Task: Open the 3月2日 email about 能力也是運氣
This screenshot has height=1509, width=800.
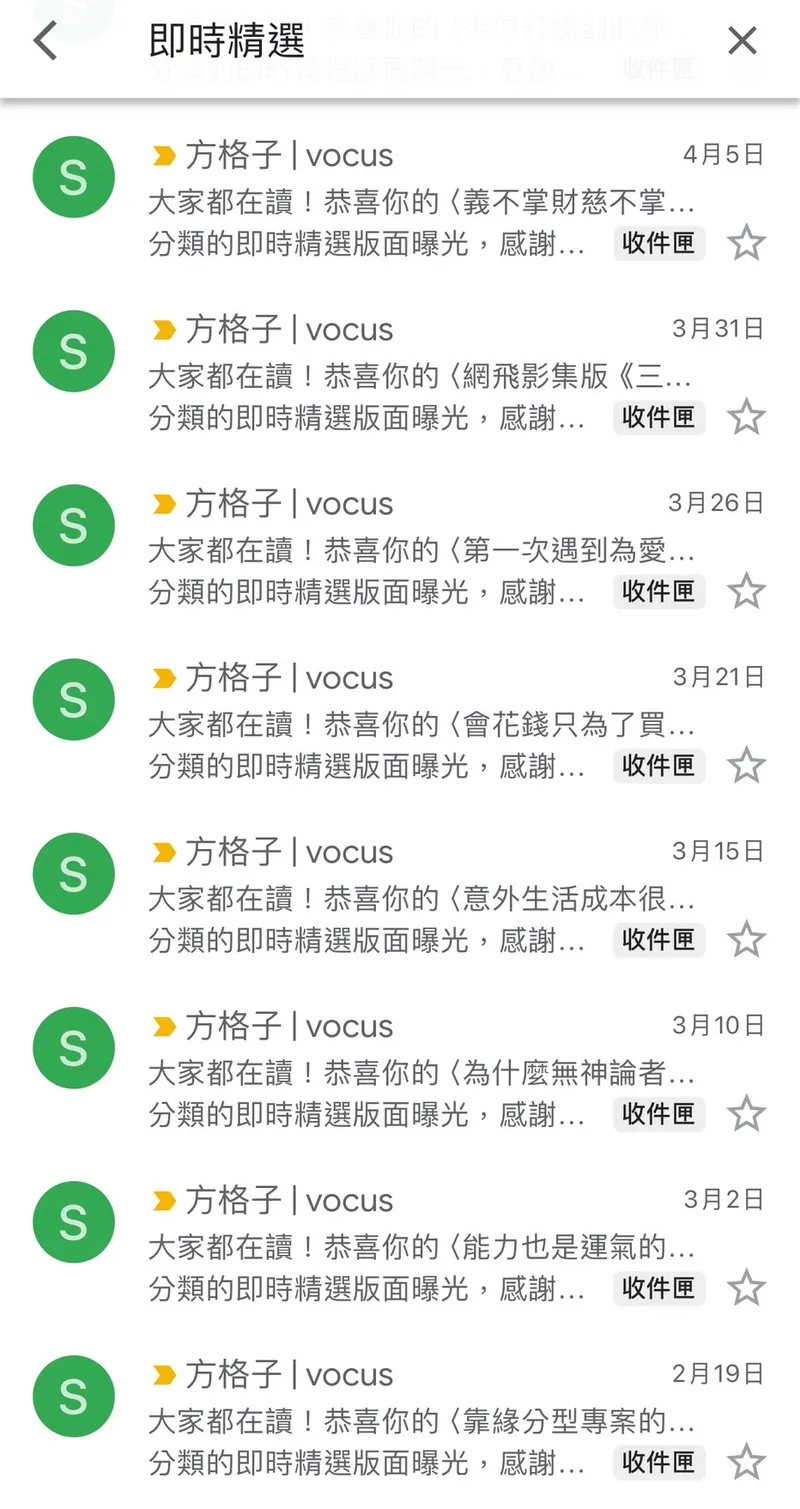Action: point(400,1248)
